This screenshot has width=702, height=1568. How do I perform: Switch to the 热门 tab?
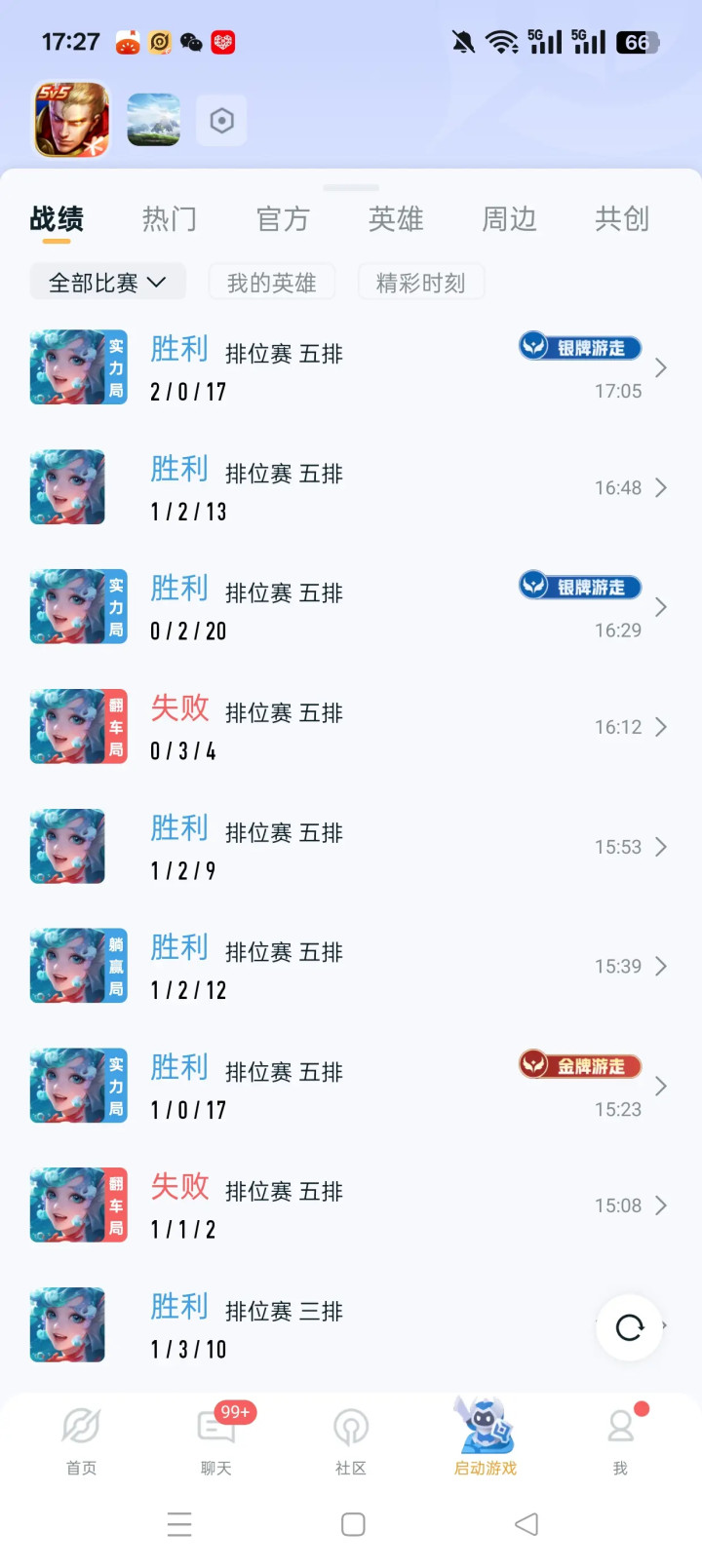coord(170,219)
